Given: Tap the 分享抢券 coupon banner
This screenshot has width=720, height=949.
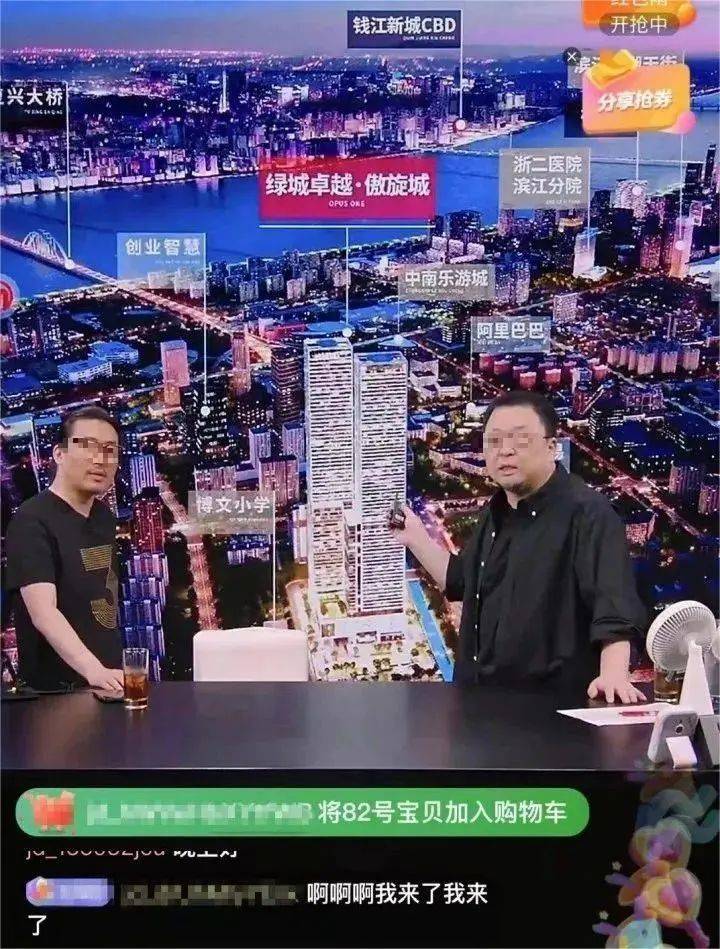Looking at the screenshot, I should click(636, 102).
